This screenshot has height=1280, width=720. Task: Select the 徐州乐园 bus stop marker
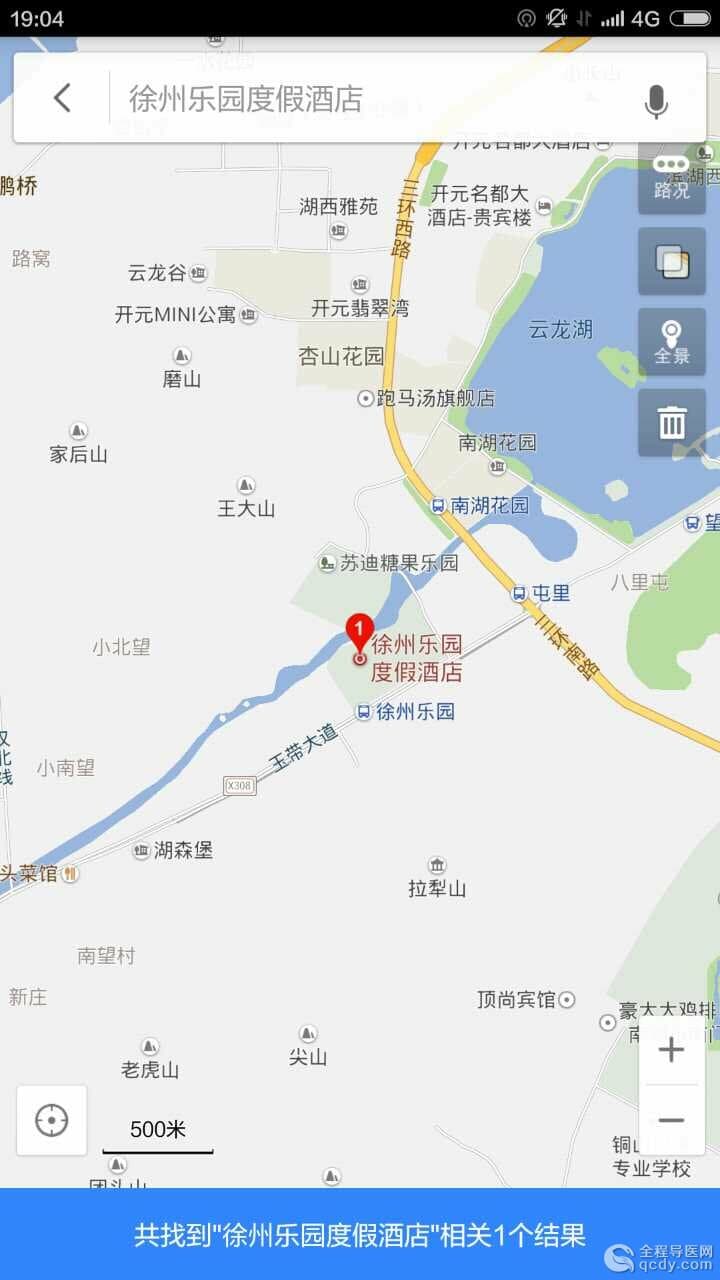(364, 712)
